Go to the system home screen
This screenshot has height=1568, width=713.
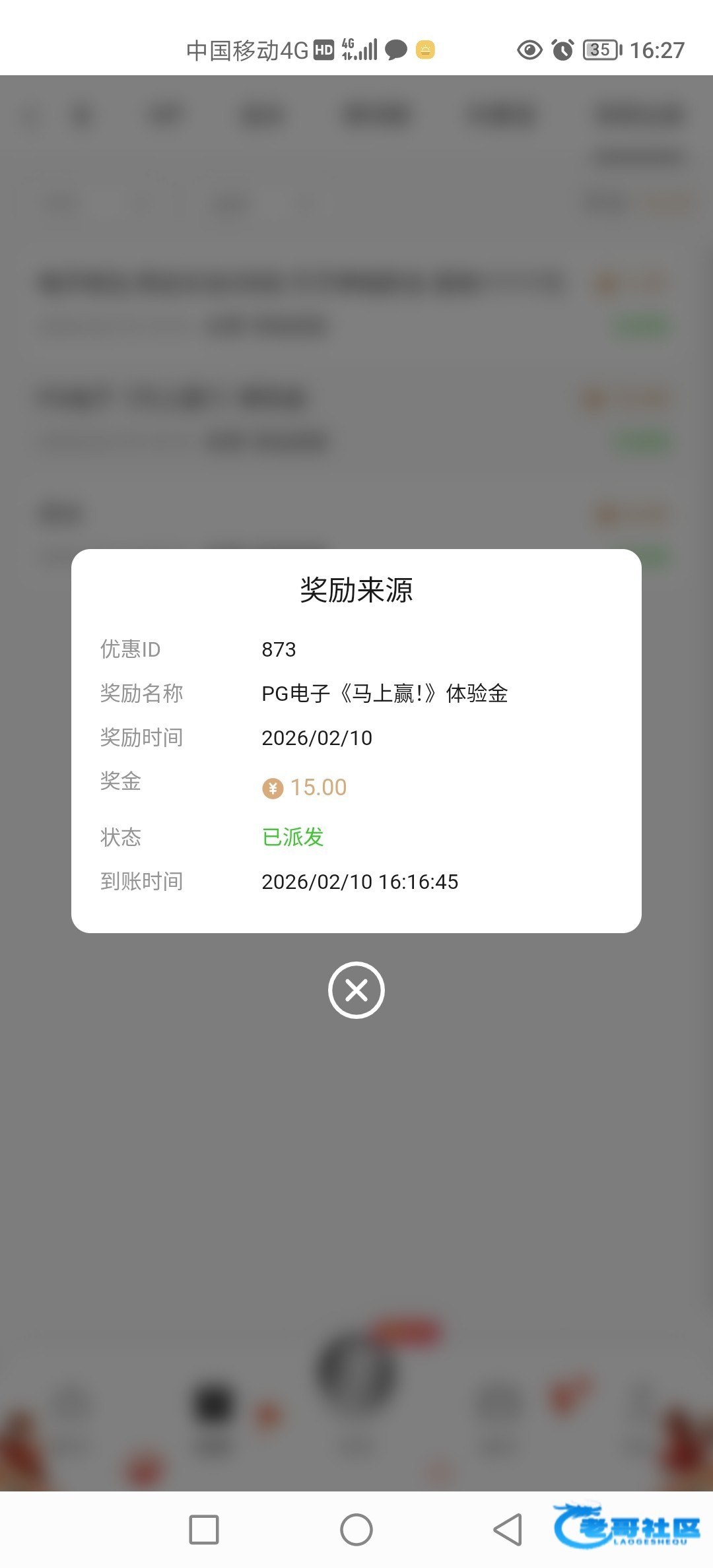point(356,1529)
